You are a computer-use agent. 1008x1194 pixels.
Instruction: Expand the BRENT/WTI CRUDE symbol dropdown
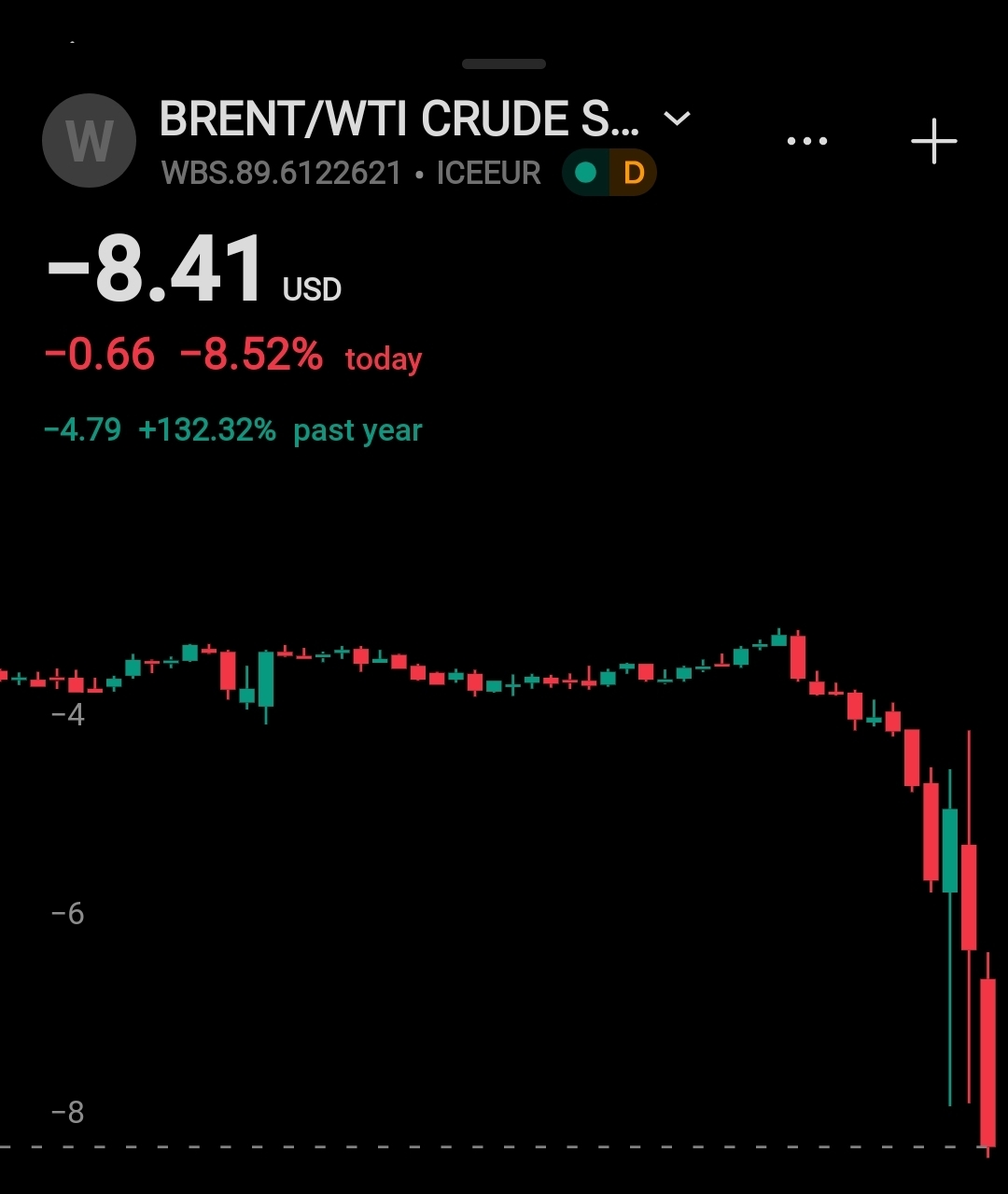click(x=677, y=119)
